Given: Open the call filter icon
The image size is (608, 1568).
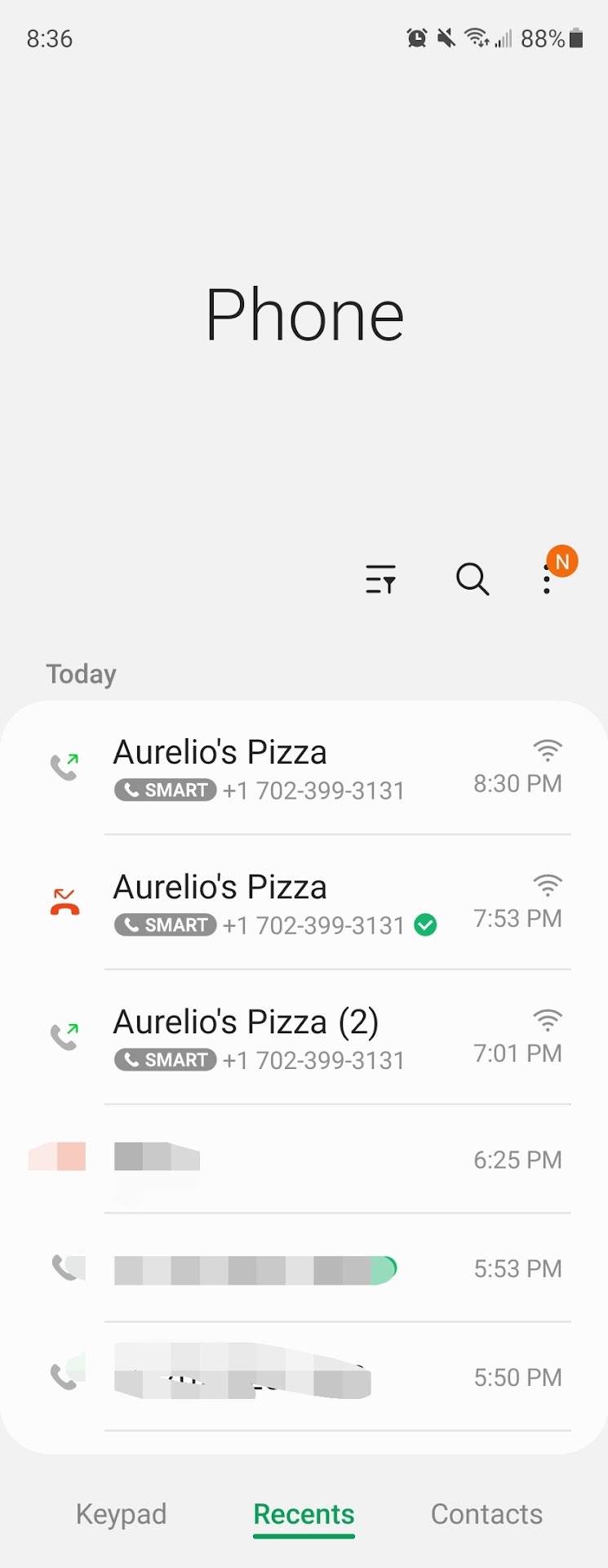Looking at the screenshot, I should pos(380,579).
